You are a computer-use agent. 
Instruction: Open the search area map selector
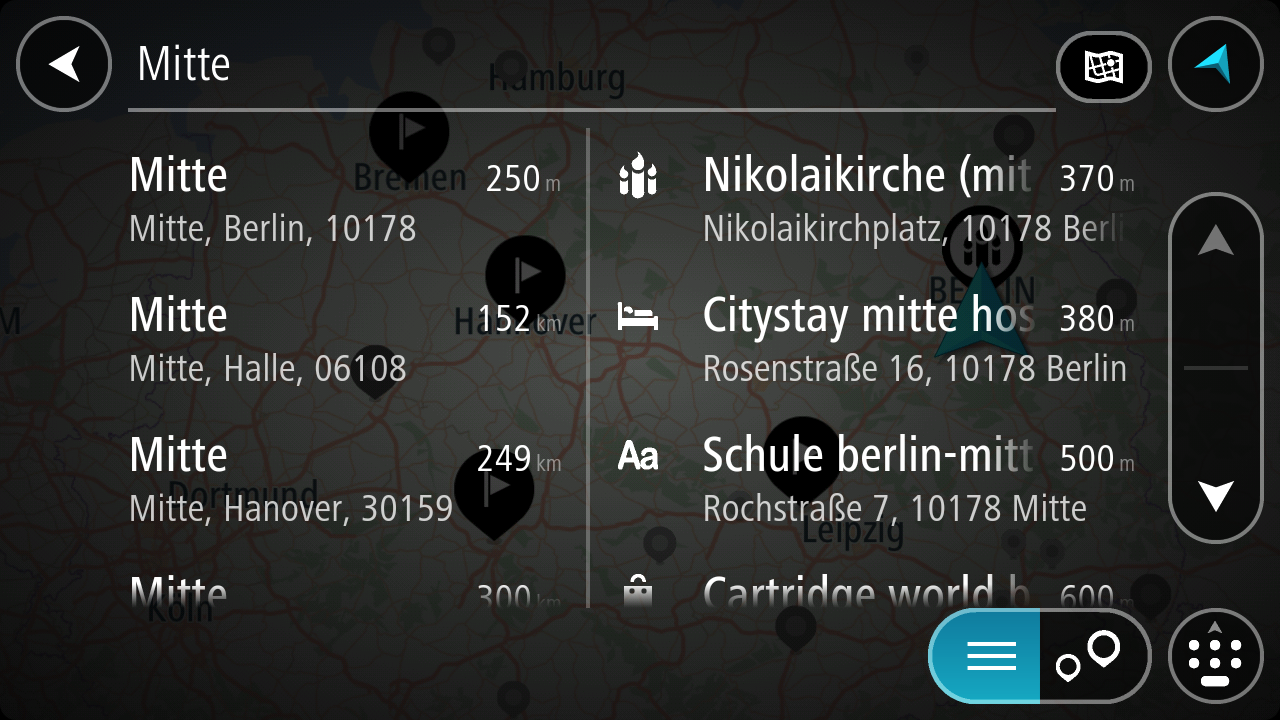(1103, 67)
